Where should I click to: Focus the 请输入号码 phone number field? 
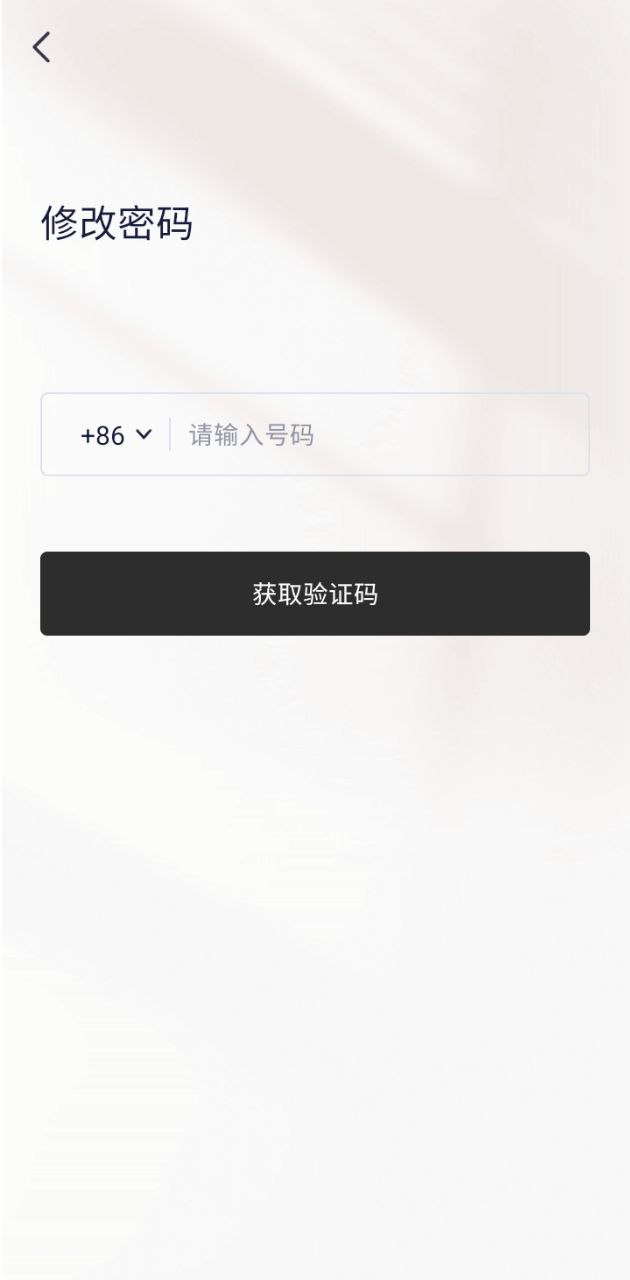click(380, 435)
